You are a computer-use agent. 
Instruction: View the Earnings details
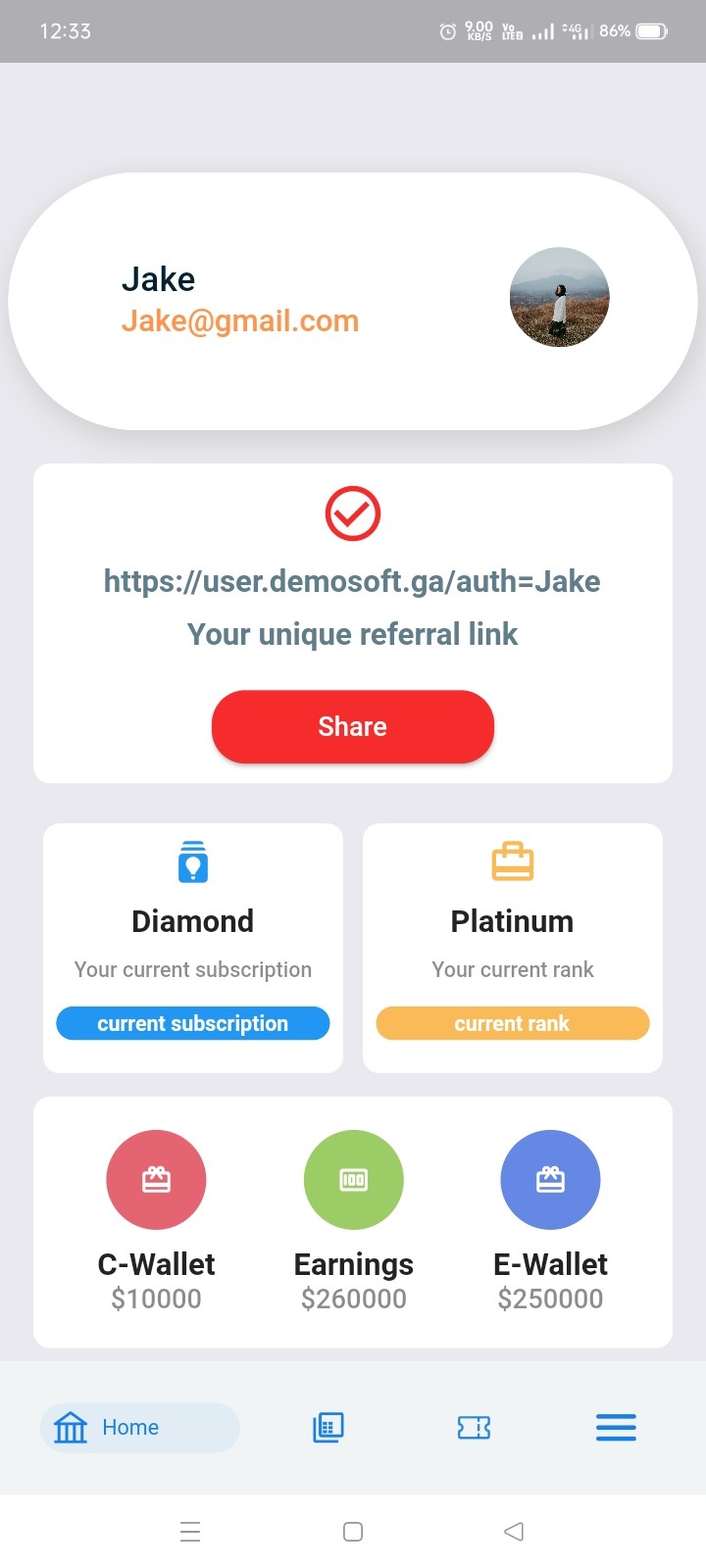pyautogui.click(x=353, y=1180)
